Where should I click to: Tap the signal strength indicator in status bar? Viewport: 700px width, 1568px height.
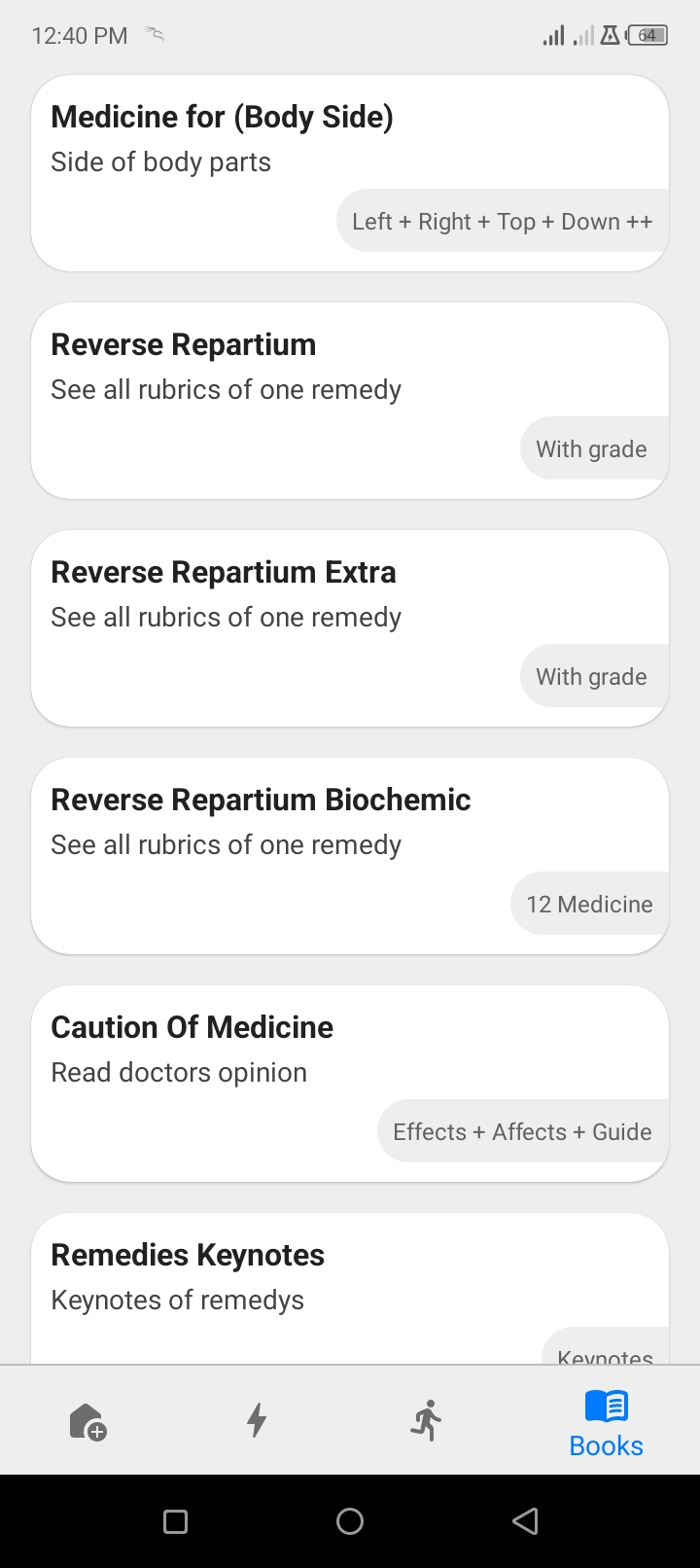pyautogui.click(x=552, y=34)
